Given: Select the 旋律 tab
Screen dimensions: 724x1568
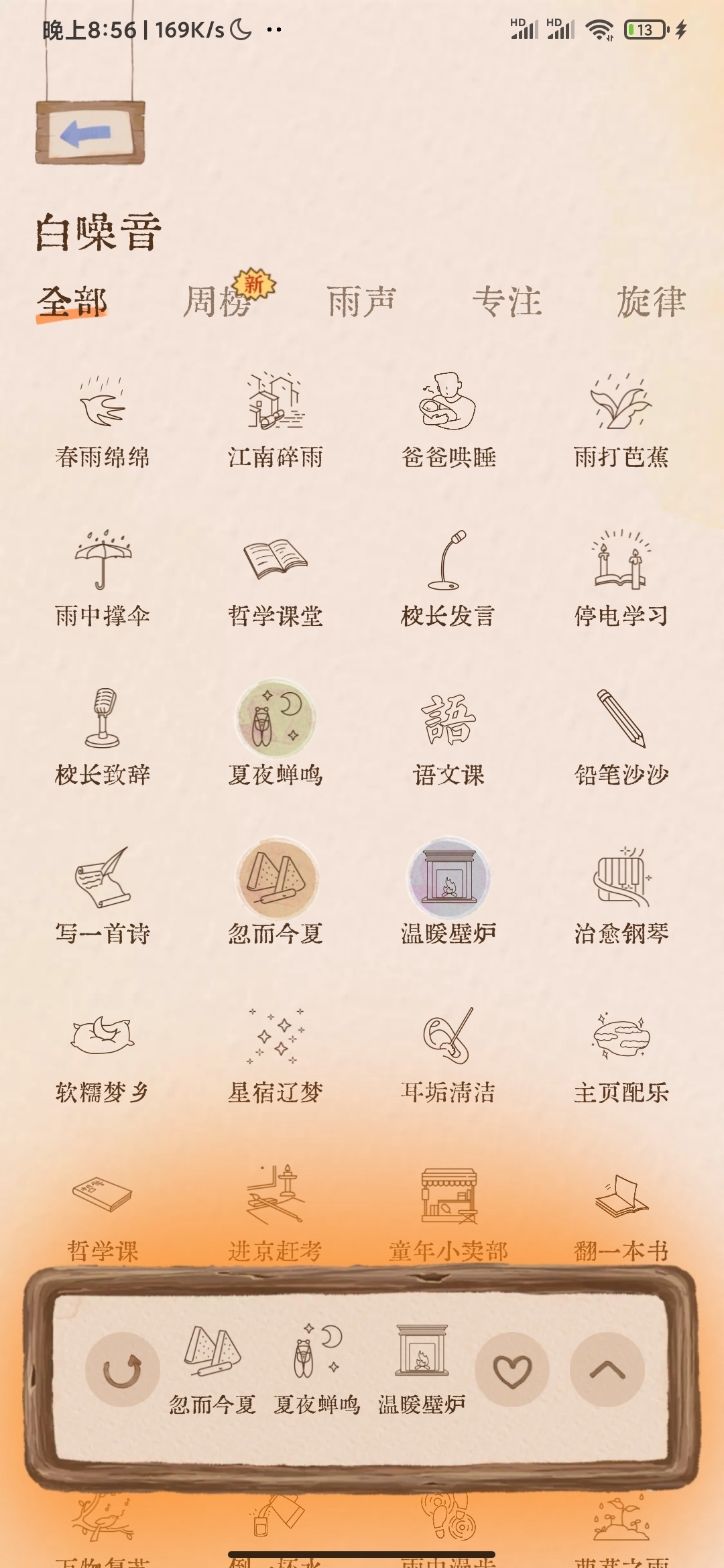Looking at the screenshot, I should (x=651, y=301).
